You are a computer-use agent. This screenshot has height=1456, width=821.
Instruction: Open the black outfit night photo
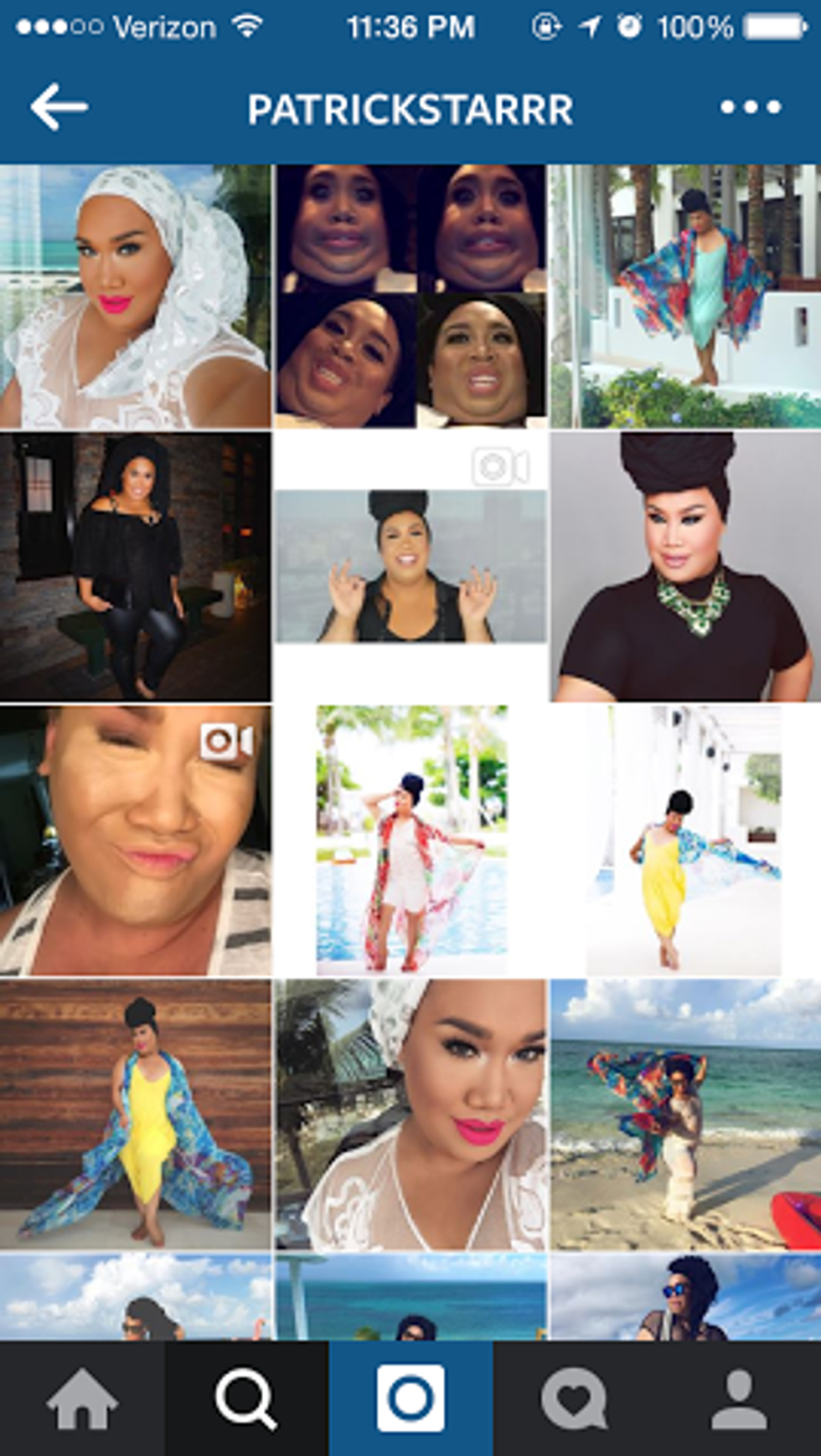point(136,568)
